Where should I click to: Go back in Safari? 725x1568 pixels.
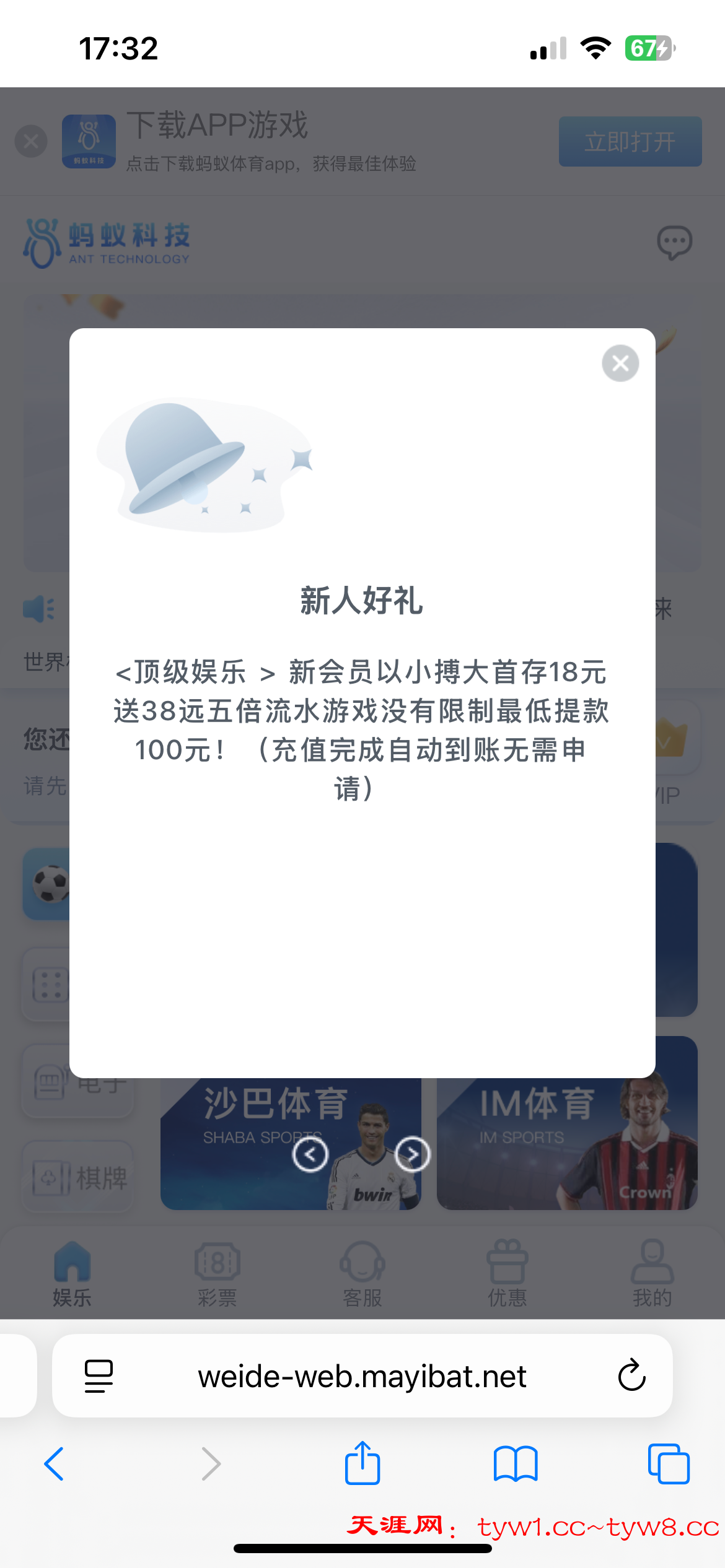tap(55, 1464)
